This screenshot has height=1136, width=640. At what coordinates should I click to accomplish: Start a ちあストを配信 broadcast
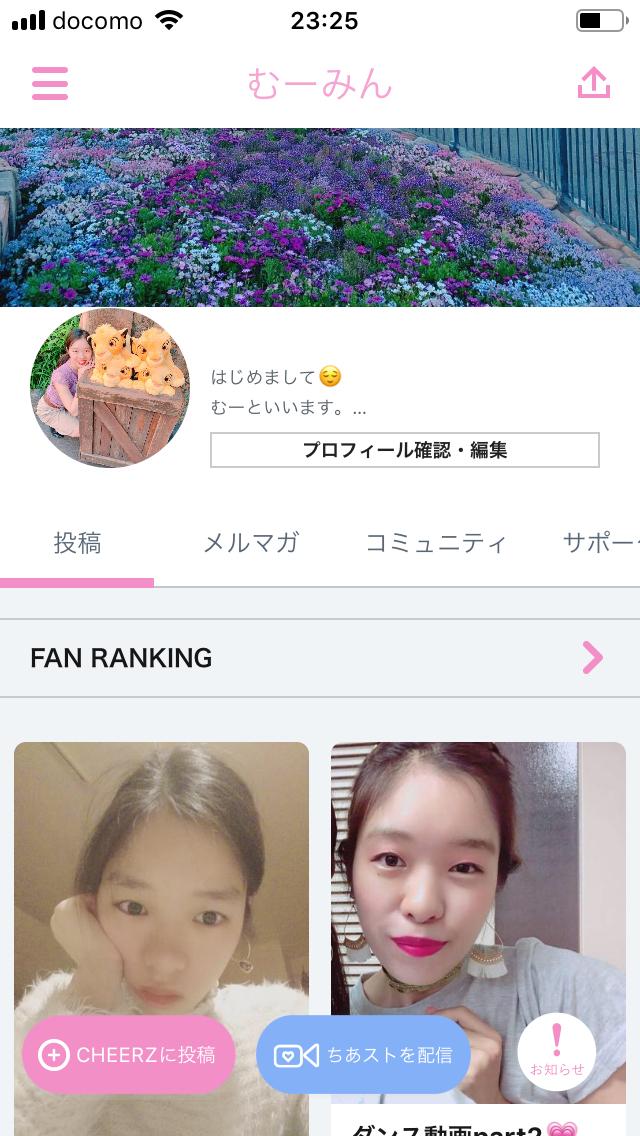364,1054
